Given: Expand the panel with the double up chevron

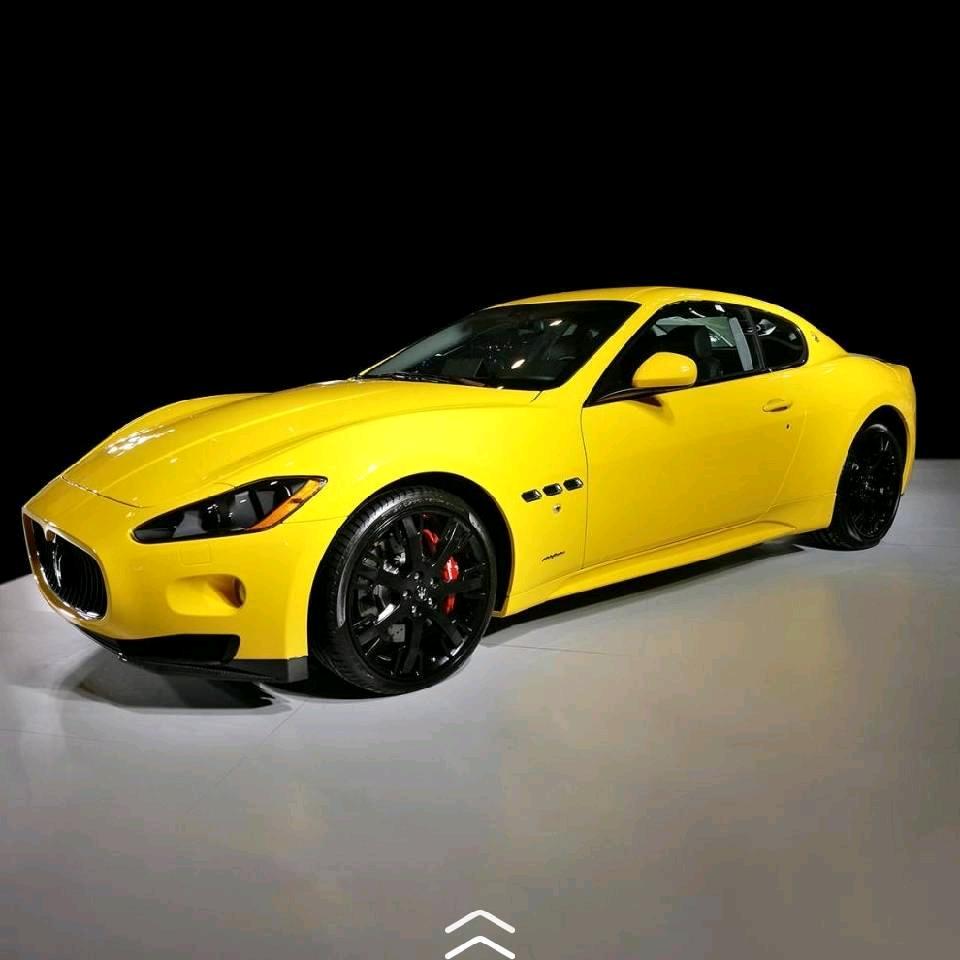Looking at the screenshot, I should coord(479,934).
